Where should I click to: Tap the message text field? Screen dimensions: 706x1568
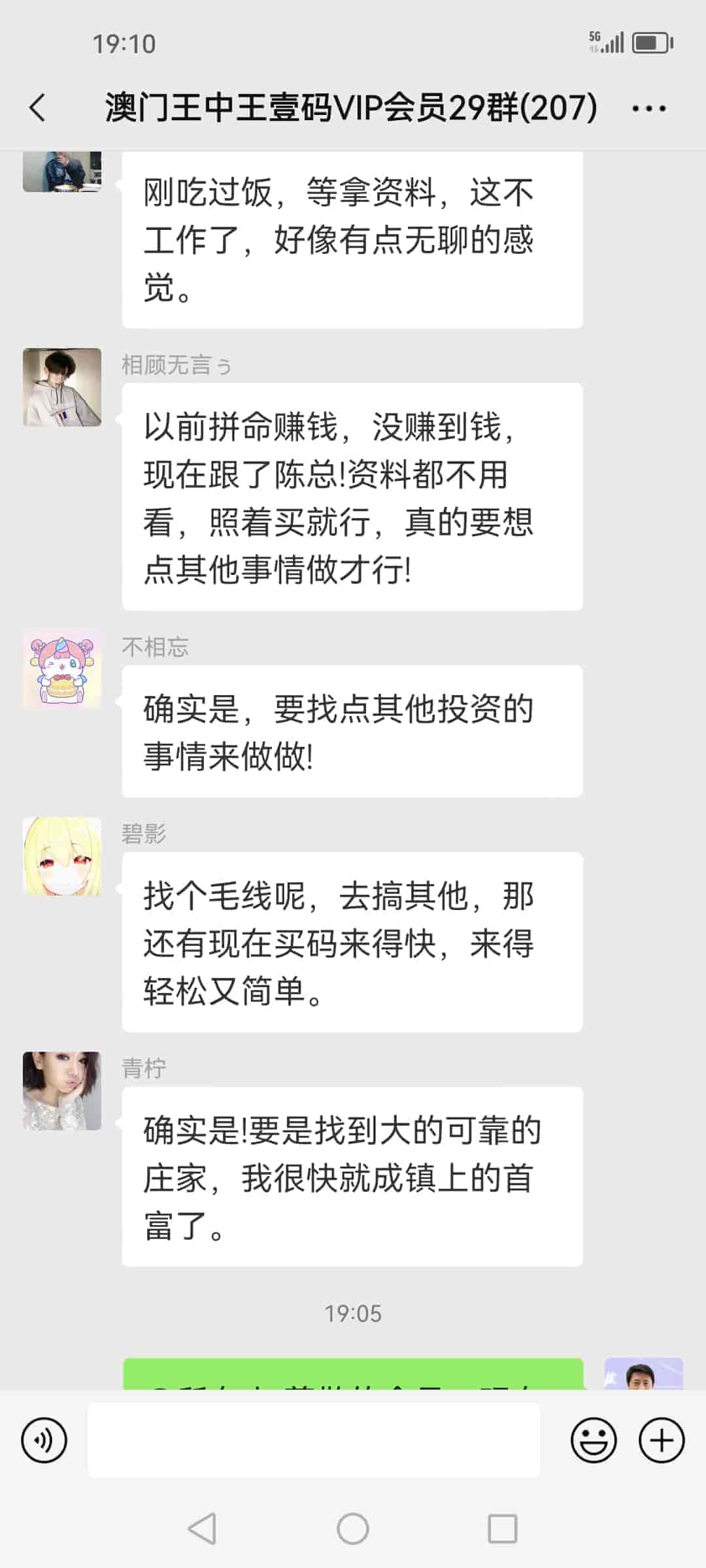314,1440
